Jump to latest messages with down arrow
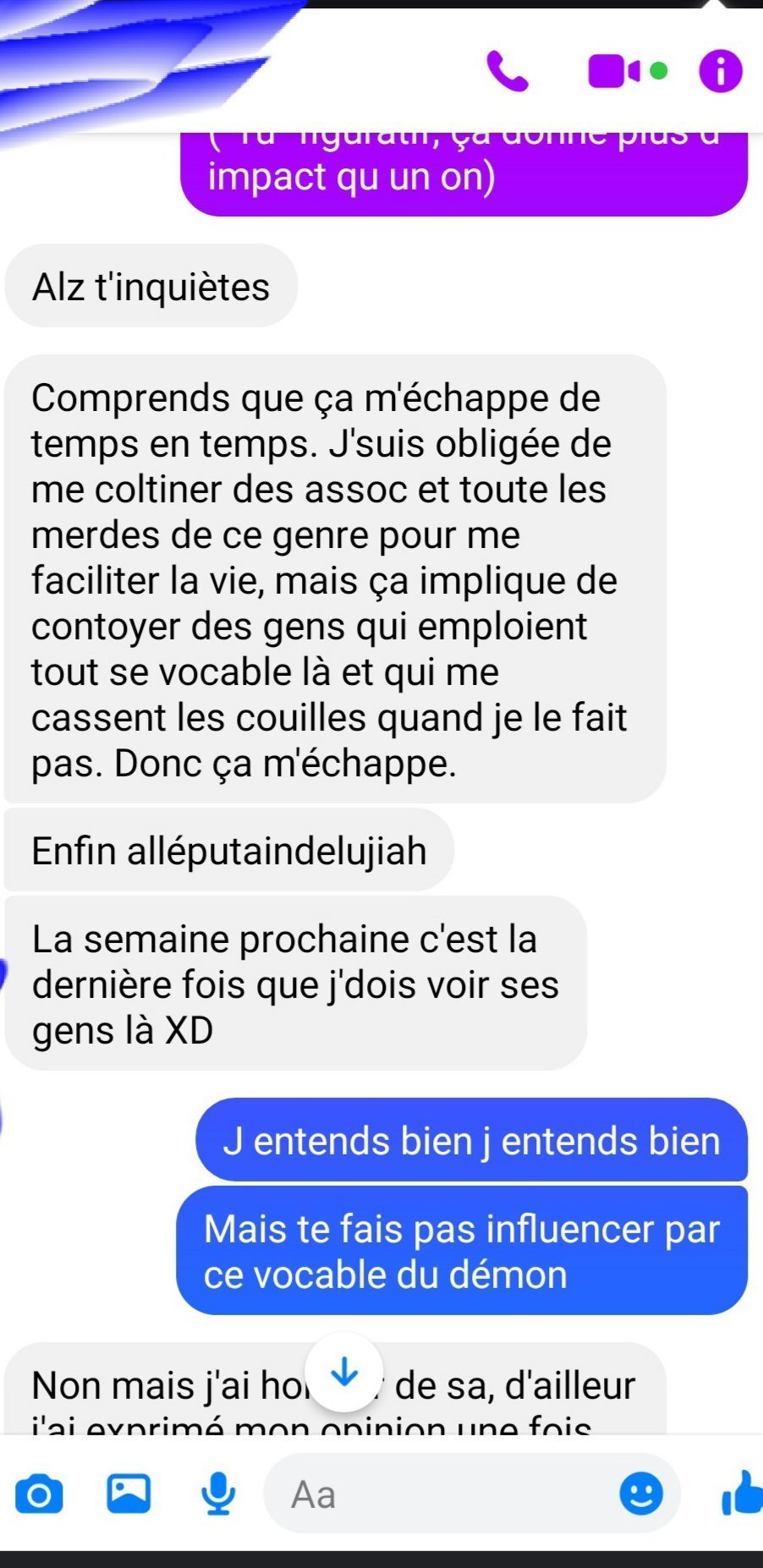Viewport: 763px width, 1568px height. (x=343, y=1372)
